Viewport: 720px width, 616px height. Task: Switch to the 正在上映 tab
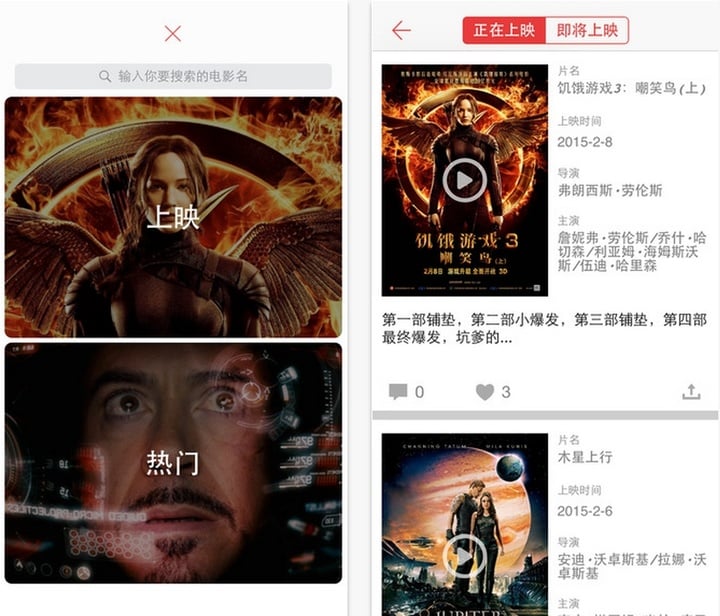coord(504,30)
